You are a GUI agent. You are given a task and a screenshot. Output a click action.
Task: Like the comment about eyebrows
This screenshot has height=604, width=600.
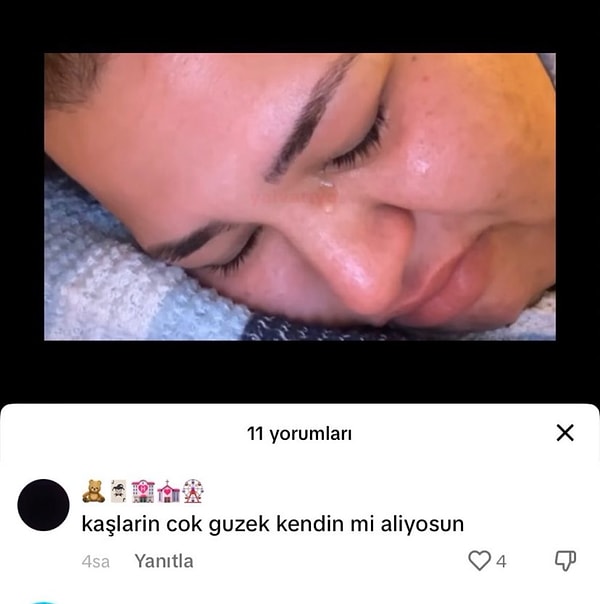point(480,561)
